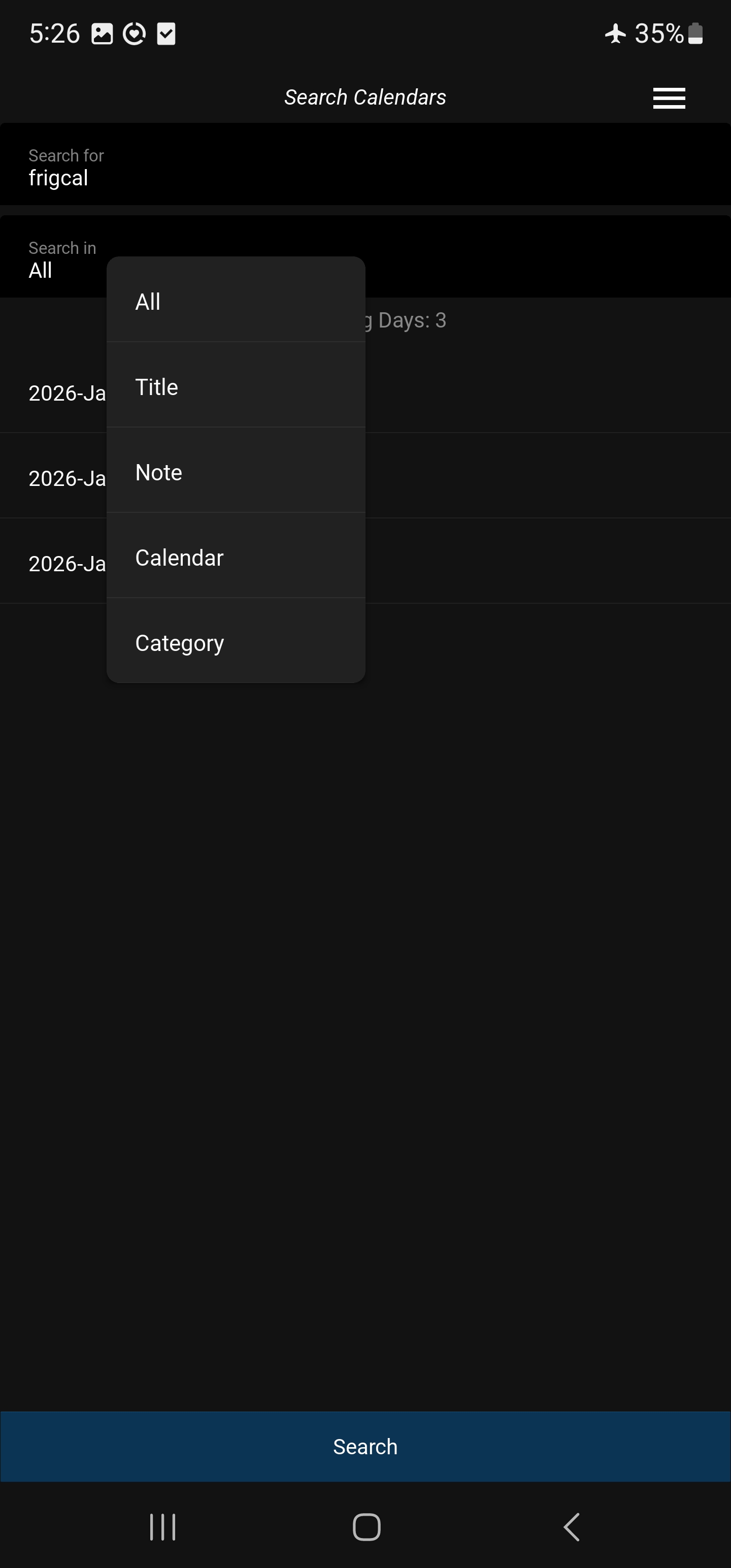Select All in the dropdown list
The image size is (731, 1568).
236,301
